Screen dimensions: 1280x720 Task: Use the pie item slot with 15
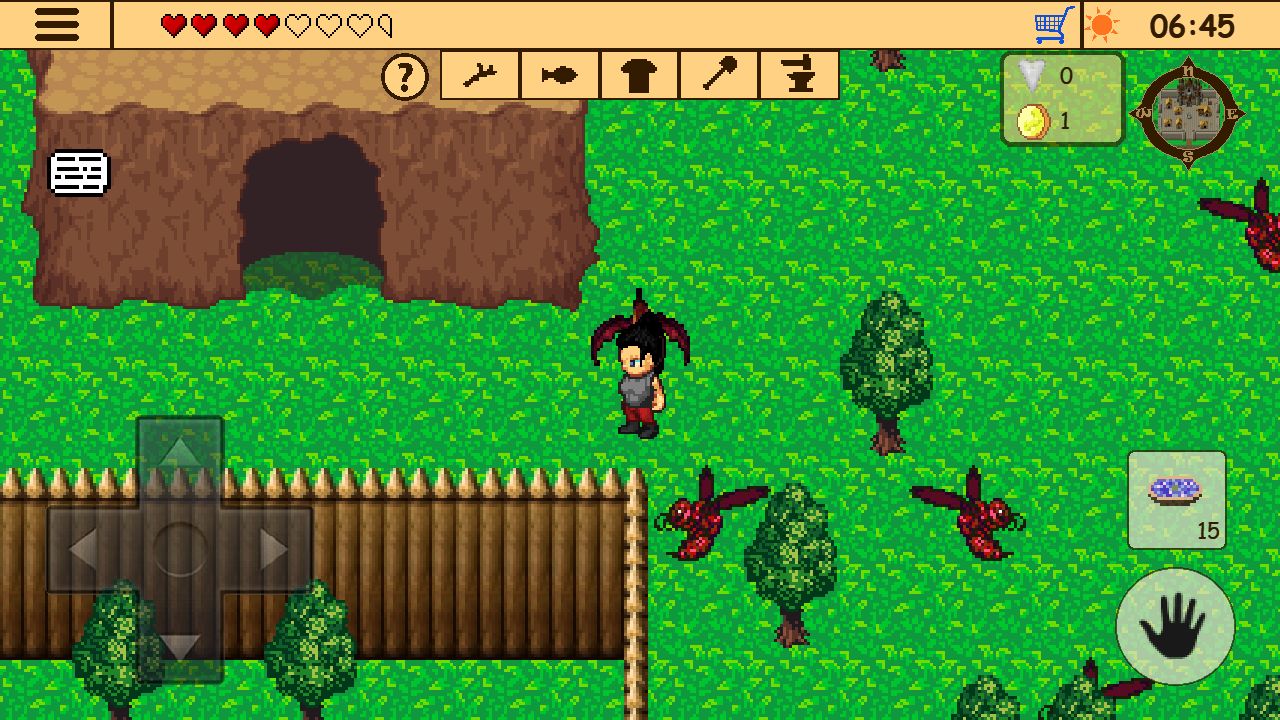pos(1177,499)
